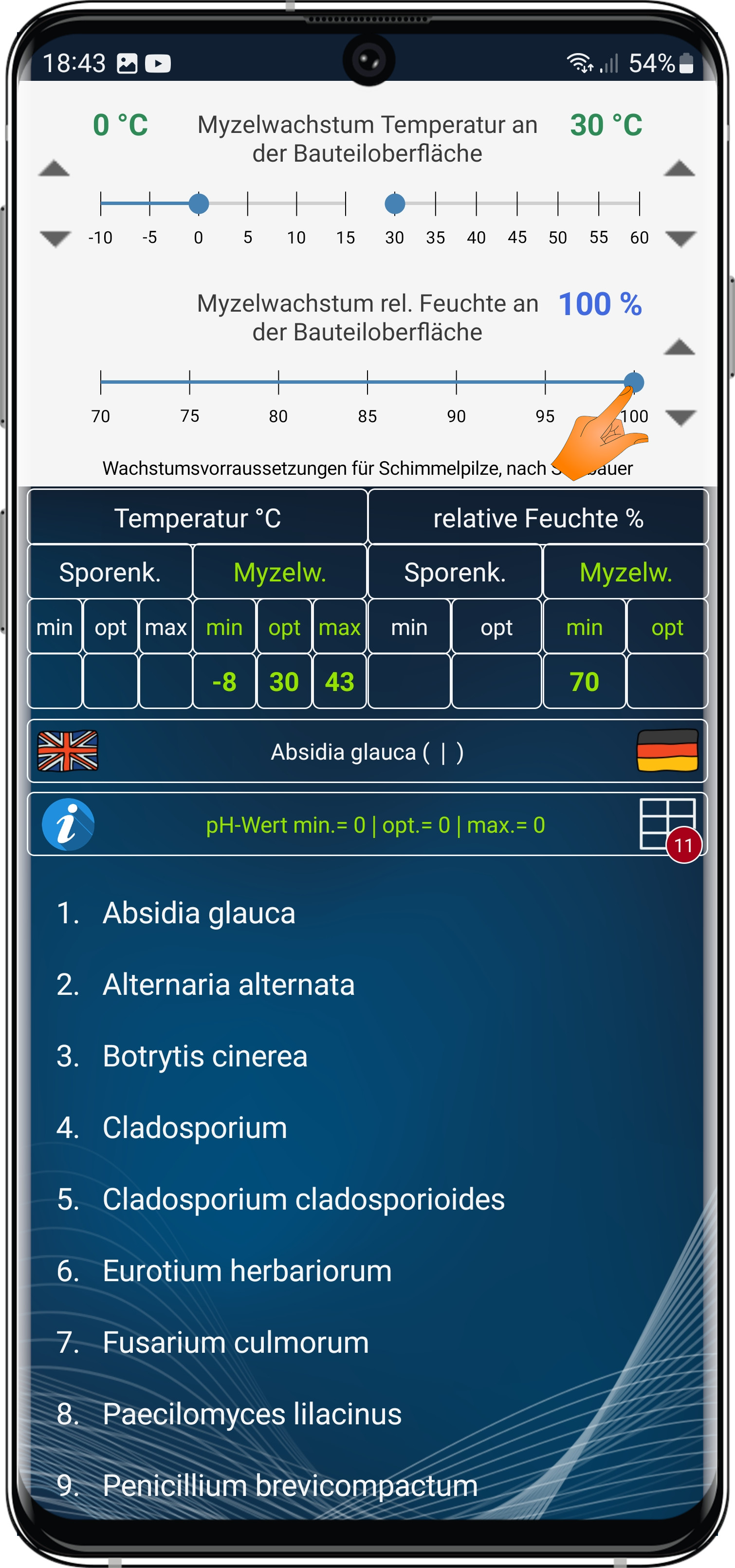Choose Botrytis cinerea

coord(204,1056)
